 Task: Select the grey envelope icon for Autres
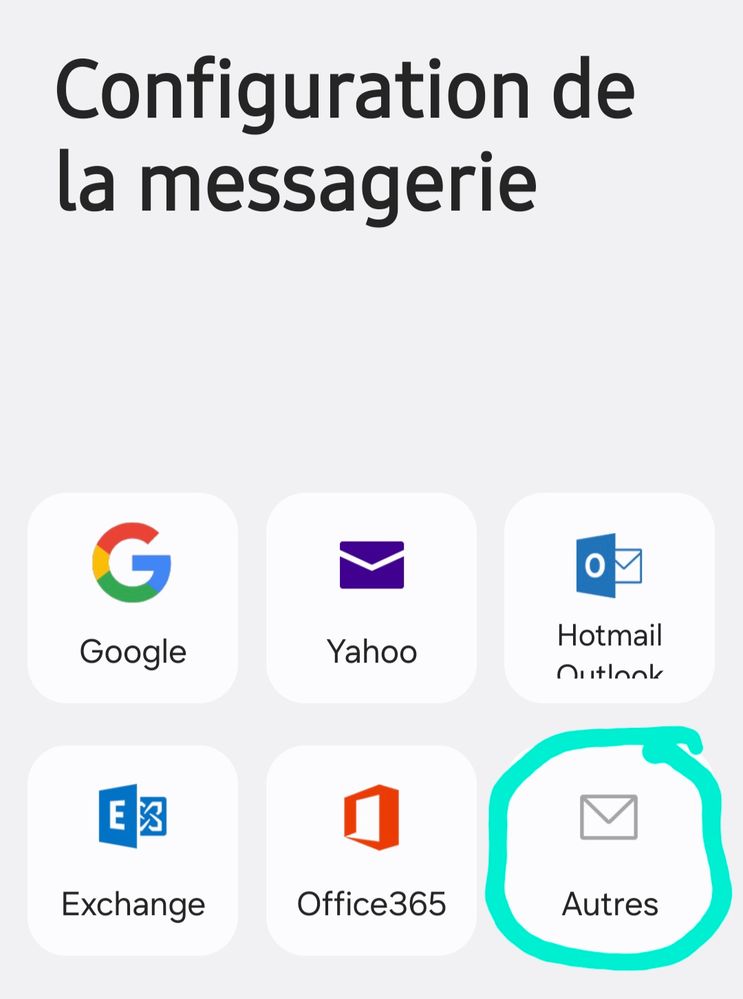click(609, 815)
